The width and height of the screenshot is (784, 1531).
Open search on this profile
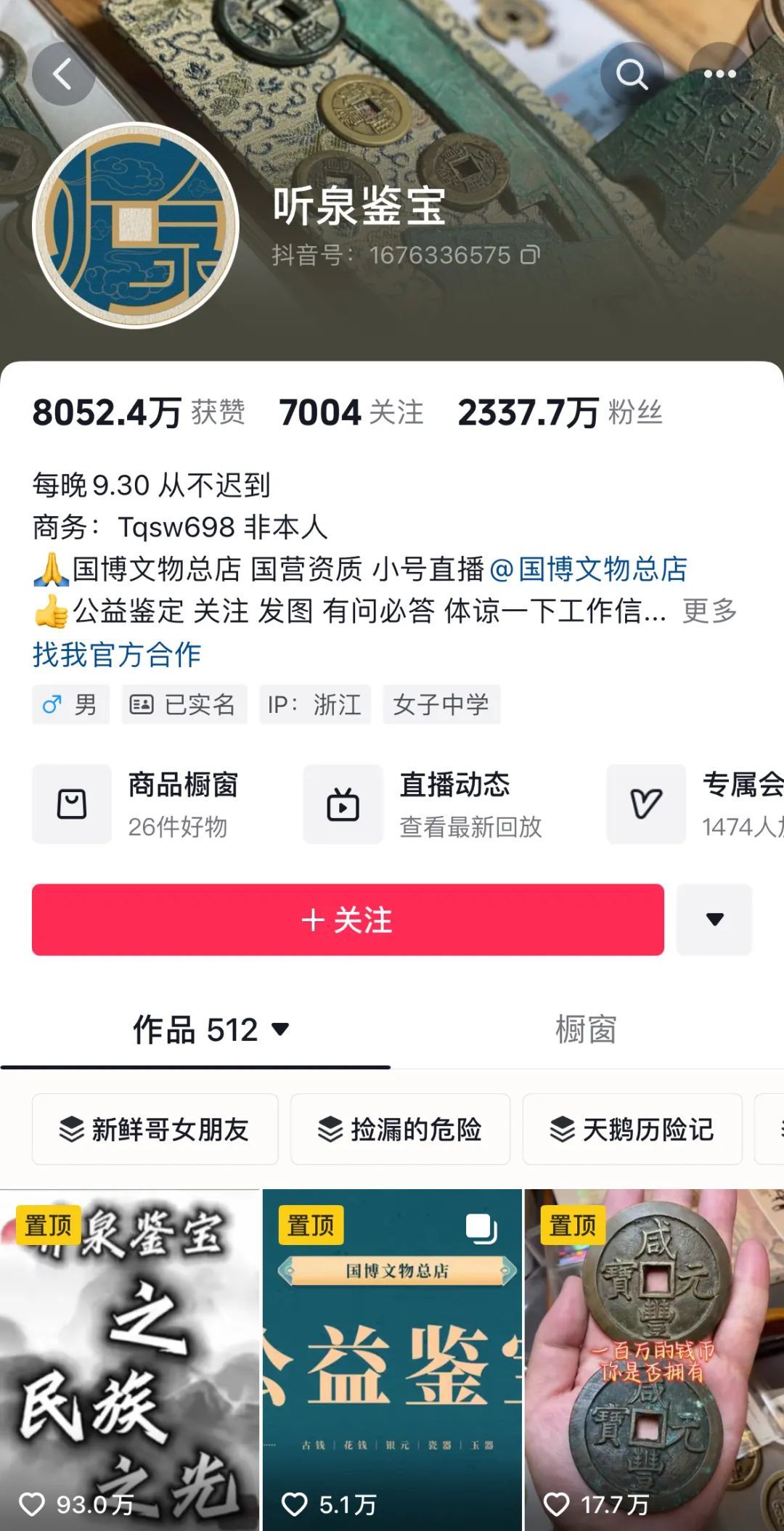tap(632, 74)
